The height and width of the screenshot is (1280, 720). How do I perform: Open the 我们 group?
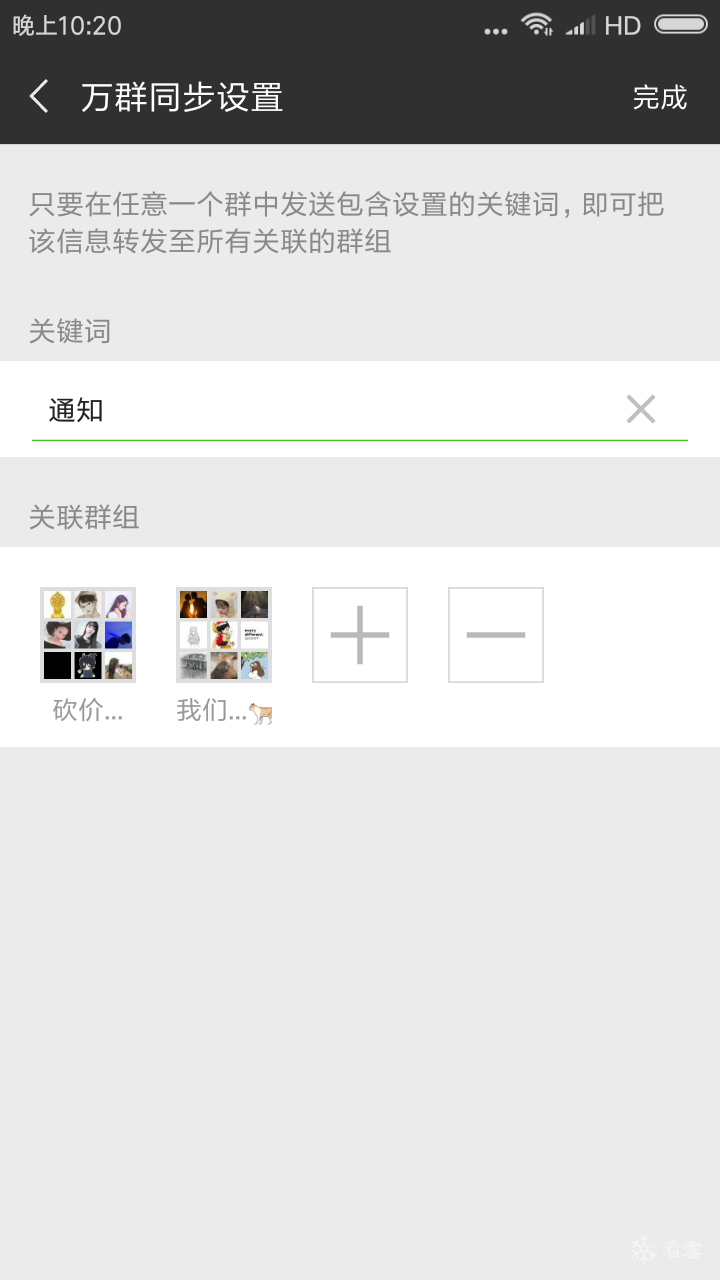(224, 635)
